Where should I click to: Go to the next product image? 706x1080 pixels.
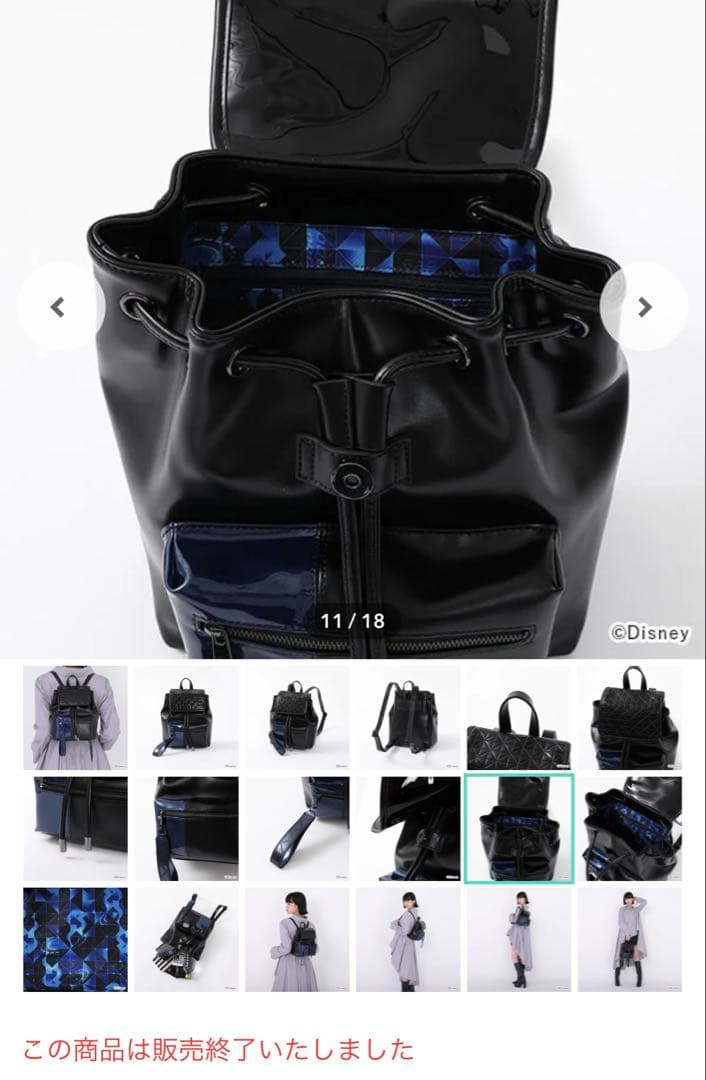(645, 307)
